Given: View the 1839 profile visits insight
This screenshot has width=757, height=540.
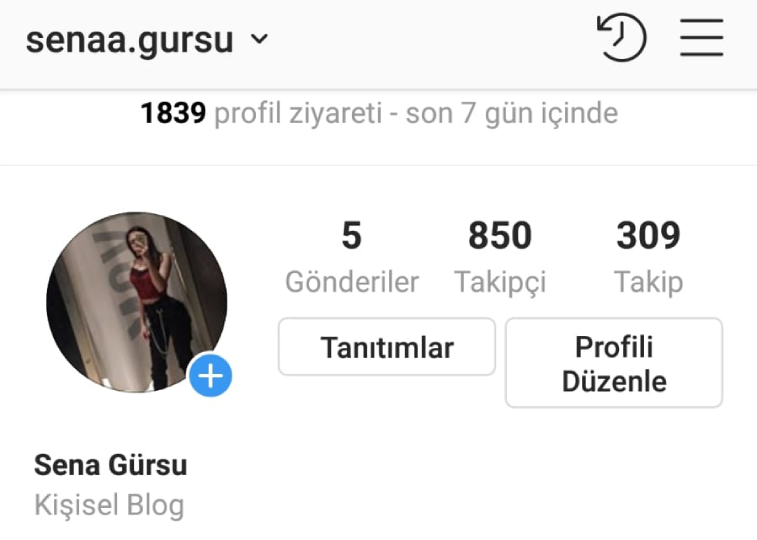Looking at the screenshot, I should pos(378,114).
